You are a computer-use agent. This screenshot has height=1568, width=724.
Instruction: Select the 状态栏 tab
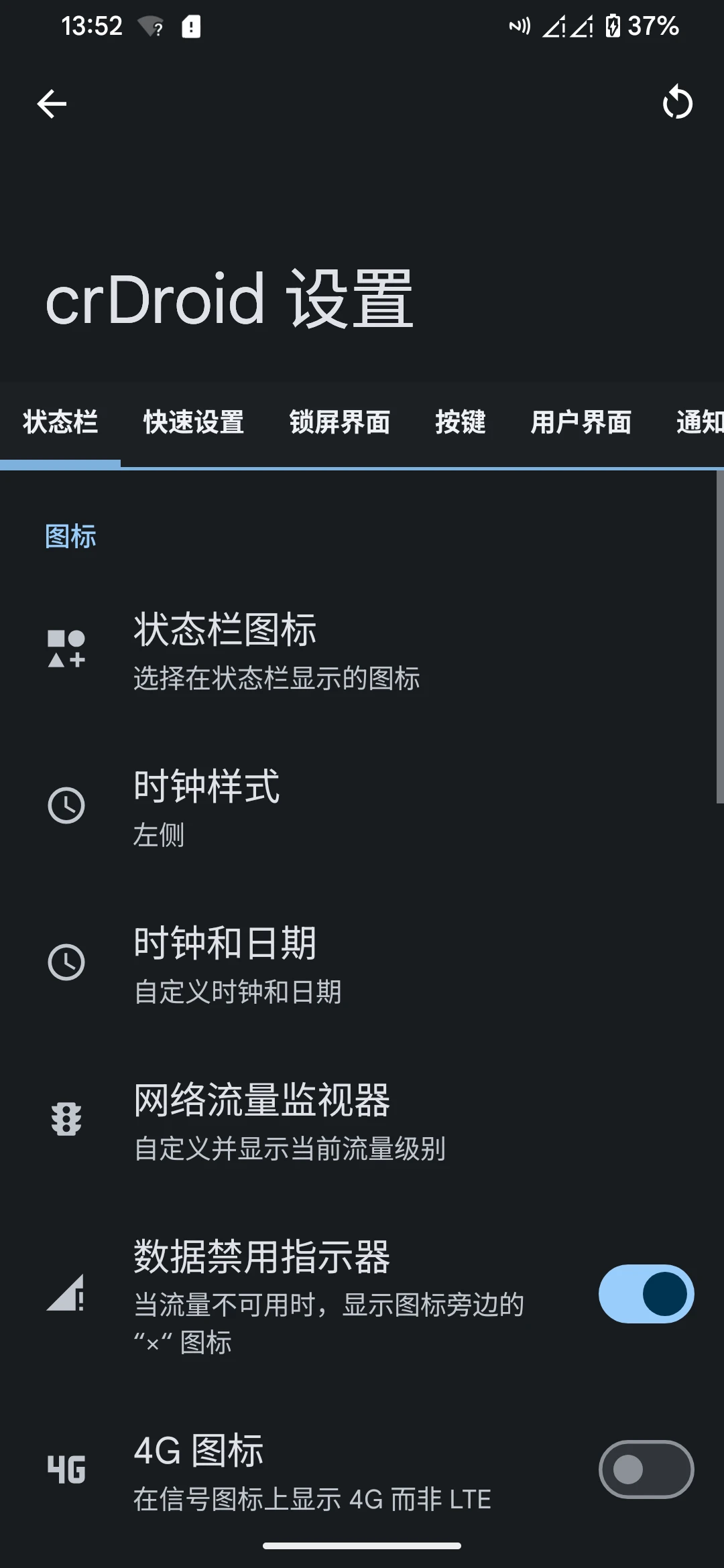coord(60,423)
